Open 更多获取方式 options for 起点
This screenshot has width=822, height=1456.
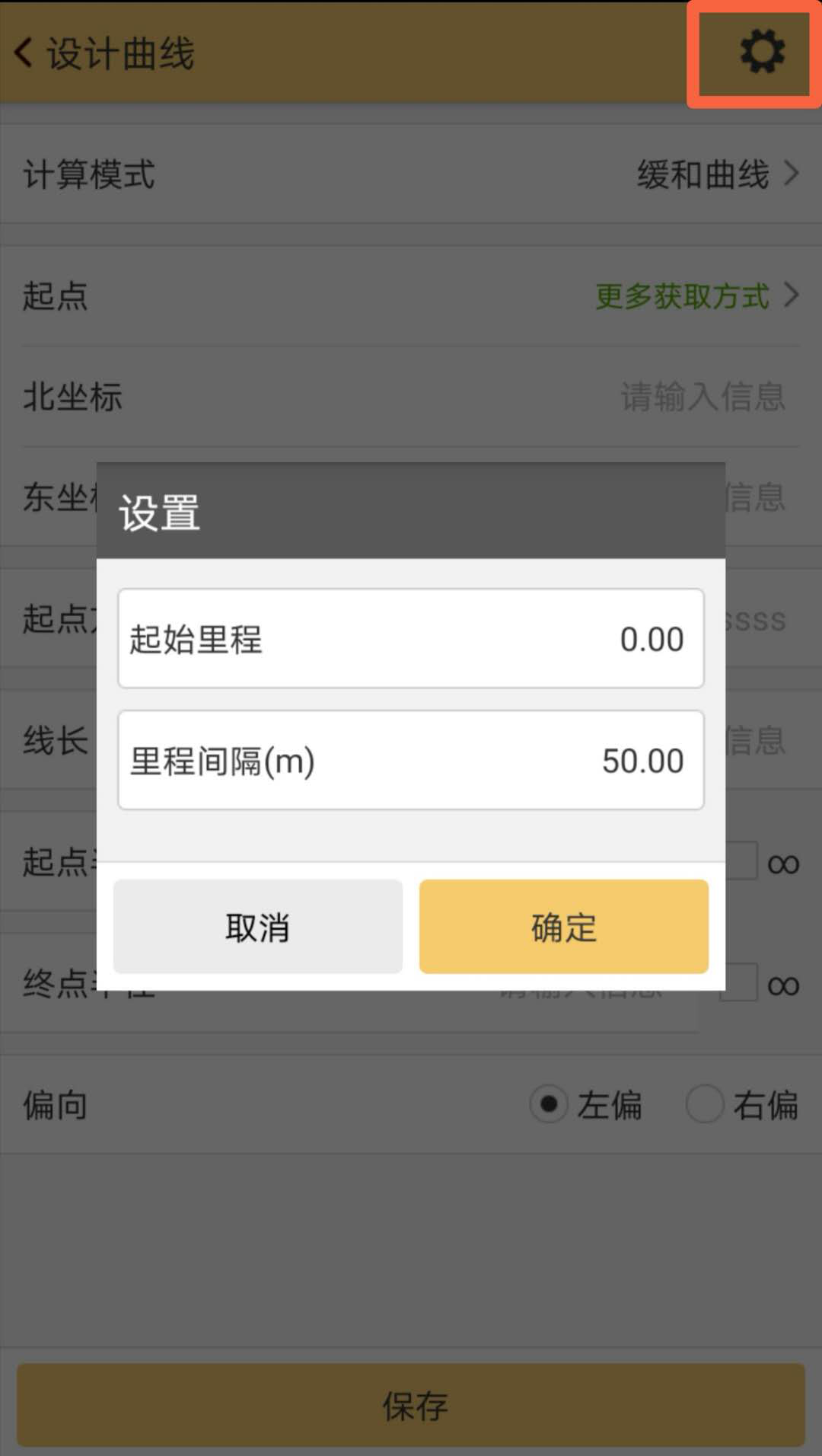coord(681,296)
